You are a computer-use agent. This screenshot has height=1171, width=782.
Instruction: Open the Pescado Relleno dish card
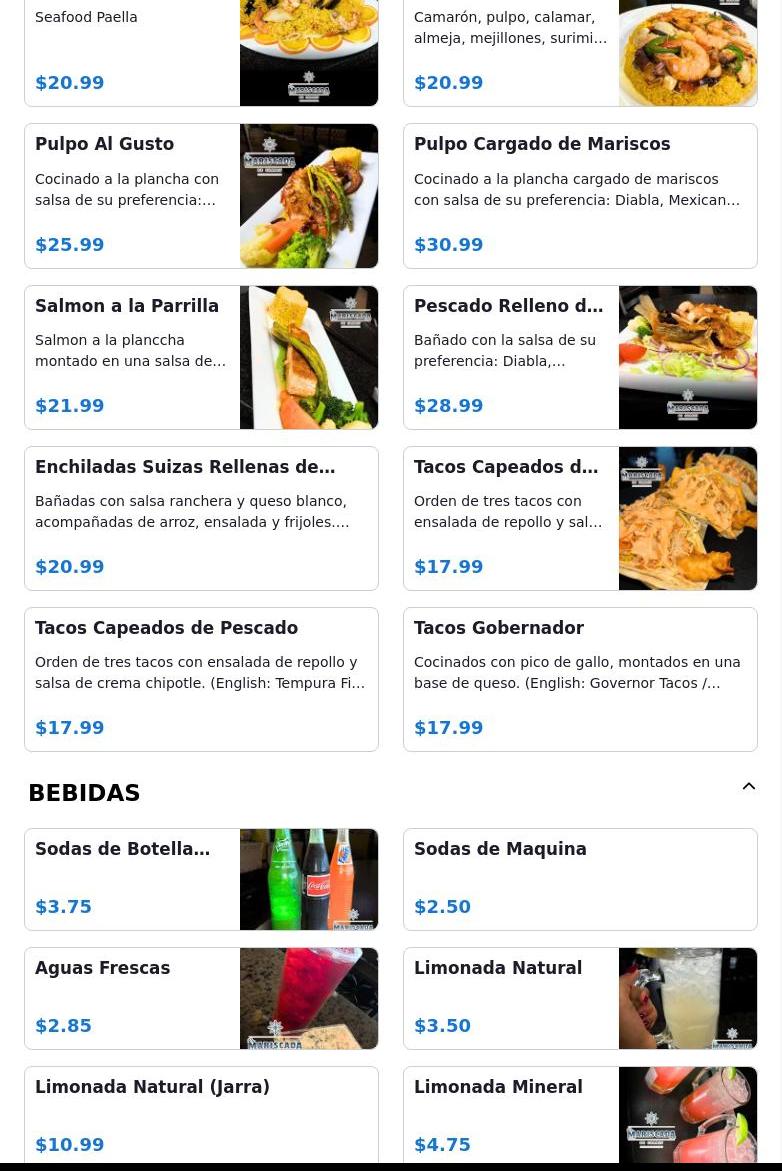580,357
